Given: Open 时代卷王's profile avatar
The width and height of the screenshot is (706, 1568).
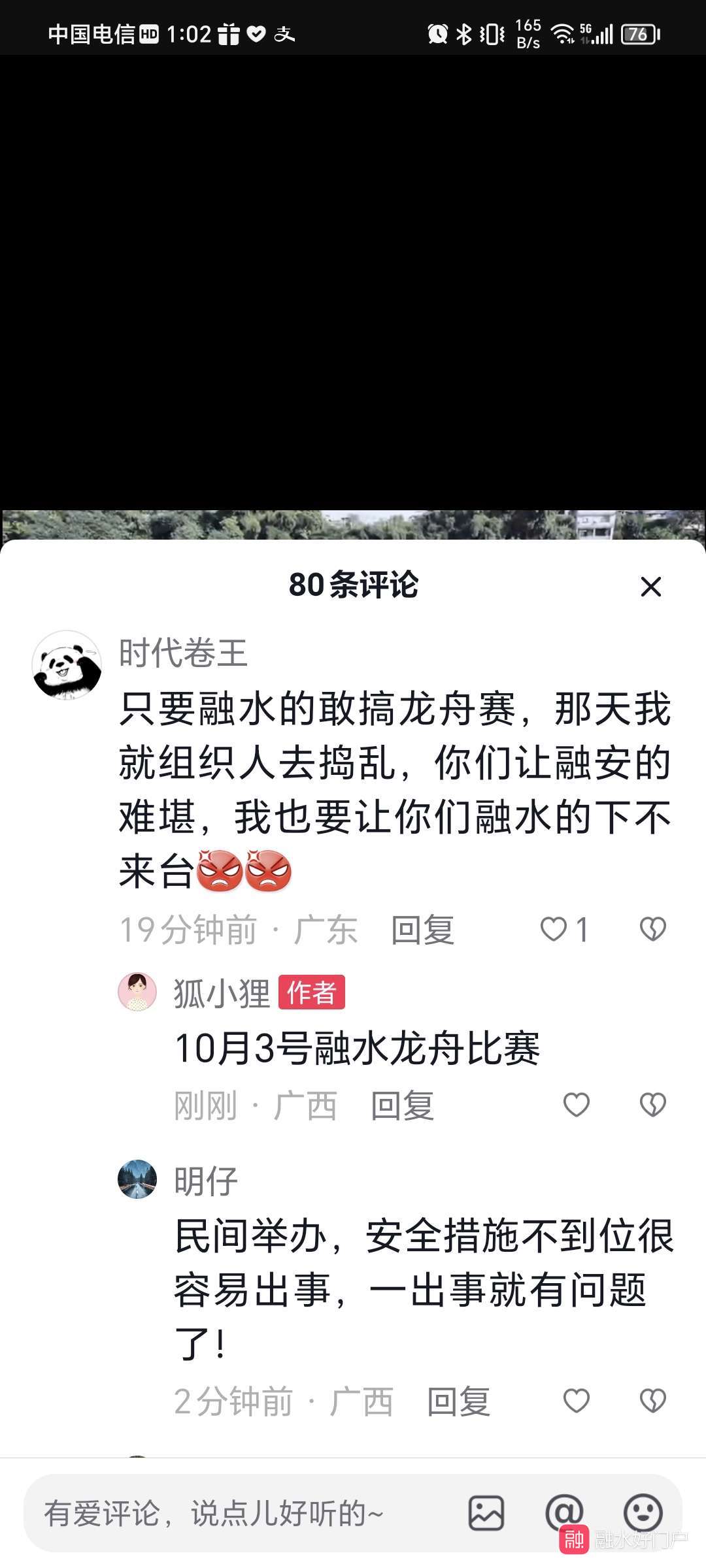Looking at the screenshot, I should (67, 665).
